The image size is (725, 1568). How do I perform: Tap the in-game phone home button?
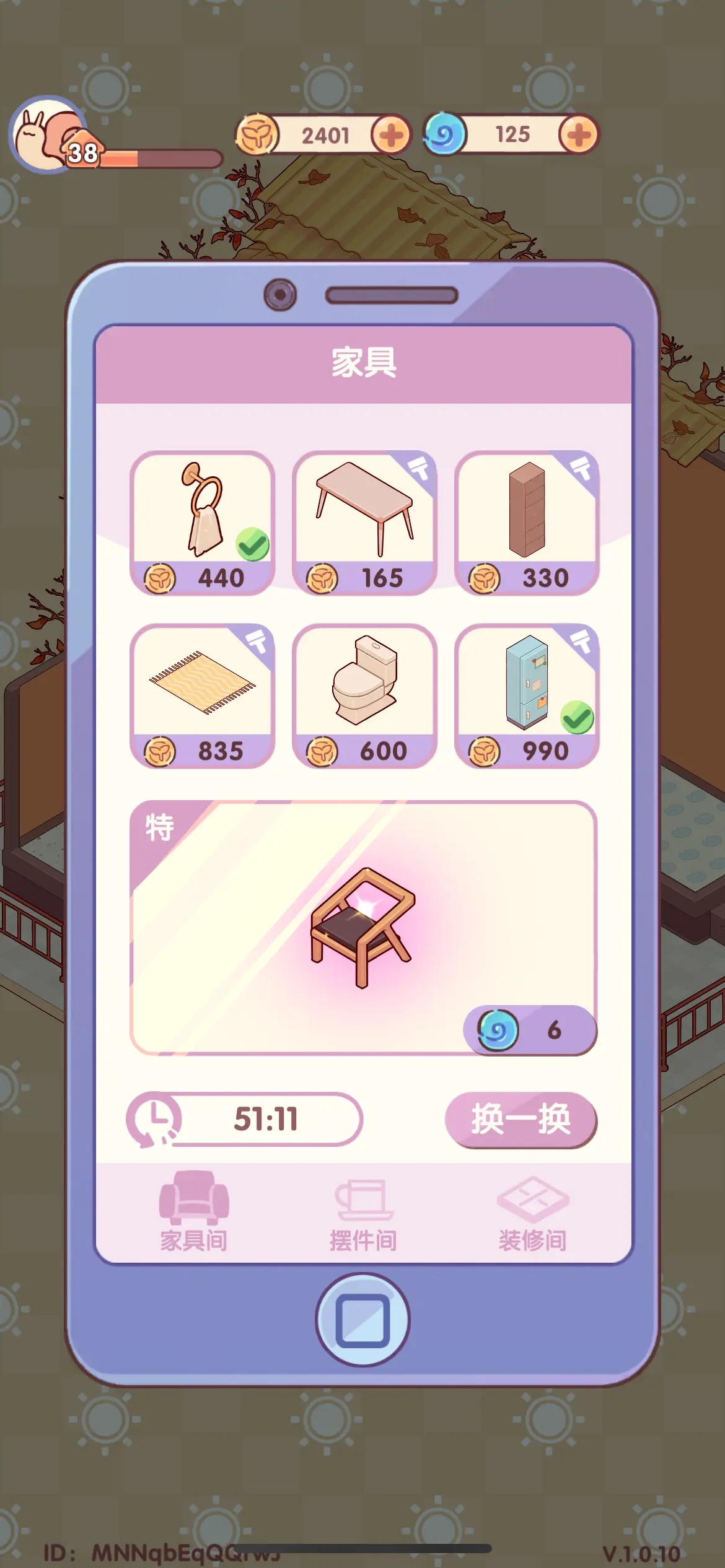pyautogui.click(x=362, y=1320)
